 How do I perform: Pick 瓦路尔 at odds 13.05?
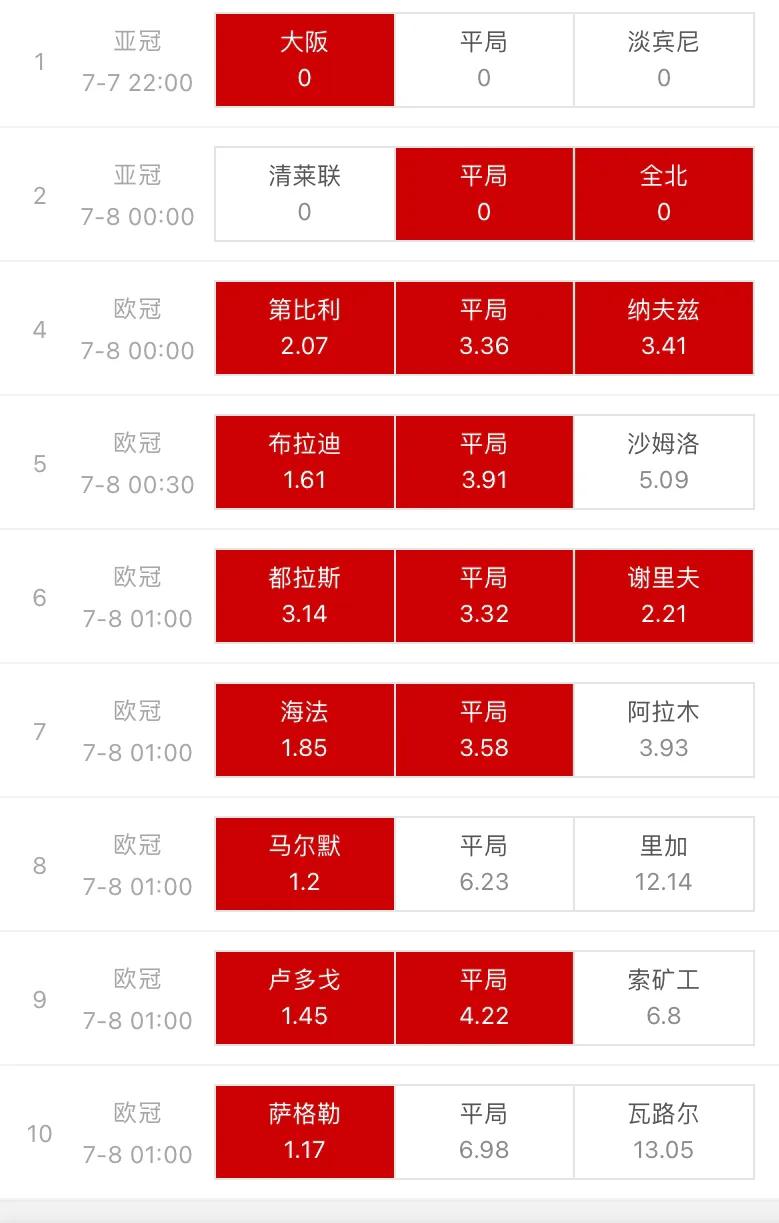[x=664, y=1132]
